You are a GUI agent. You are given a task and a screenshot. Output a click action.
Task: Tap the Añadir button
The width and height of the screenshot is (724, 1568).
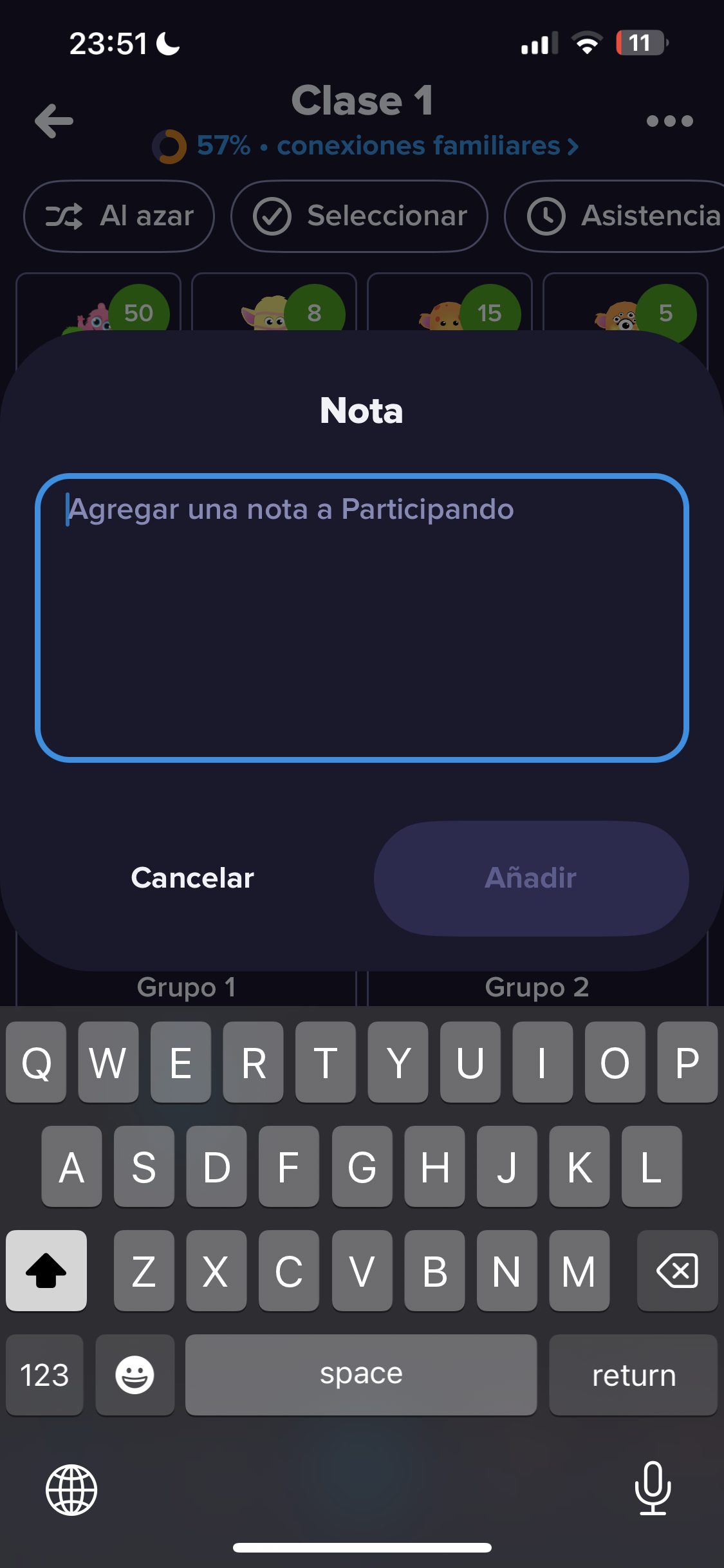pyautogui.click(x=531, y=878)
